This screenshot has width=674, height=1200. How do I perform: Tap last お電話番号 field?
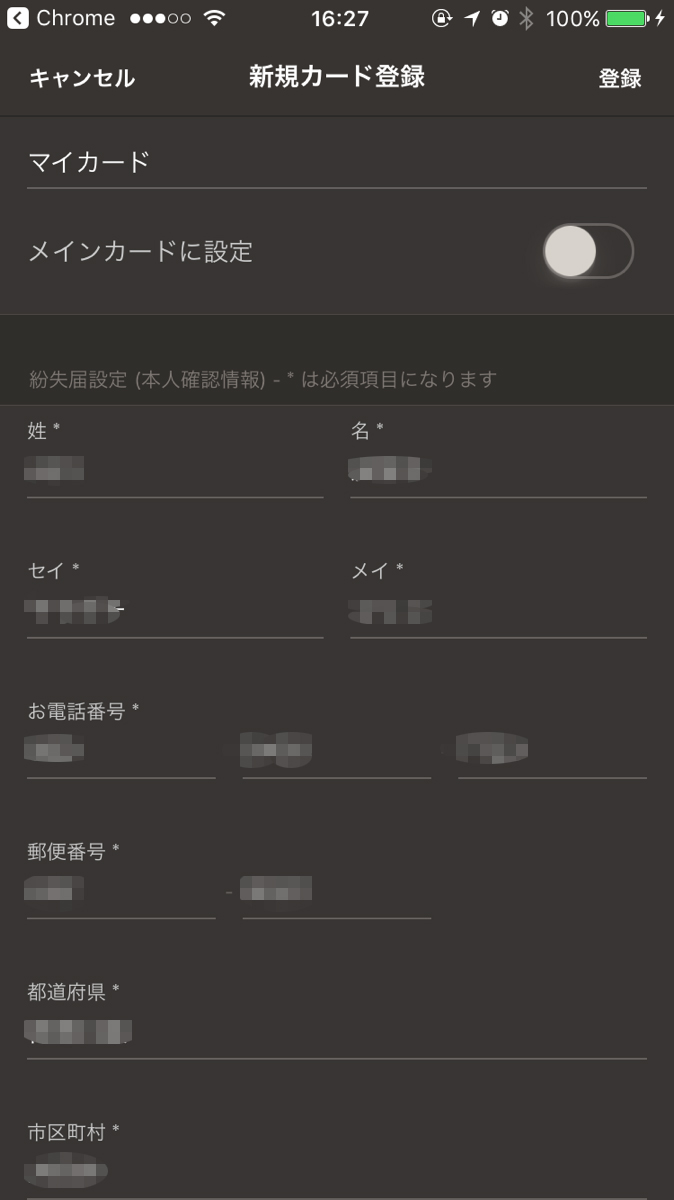[x=552, y=750]
